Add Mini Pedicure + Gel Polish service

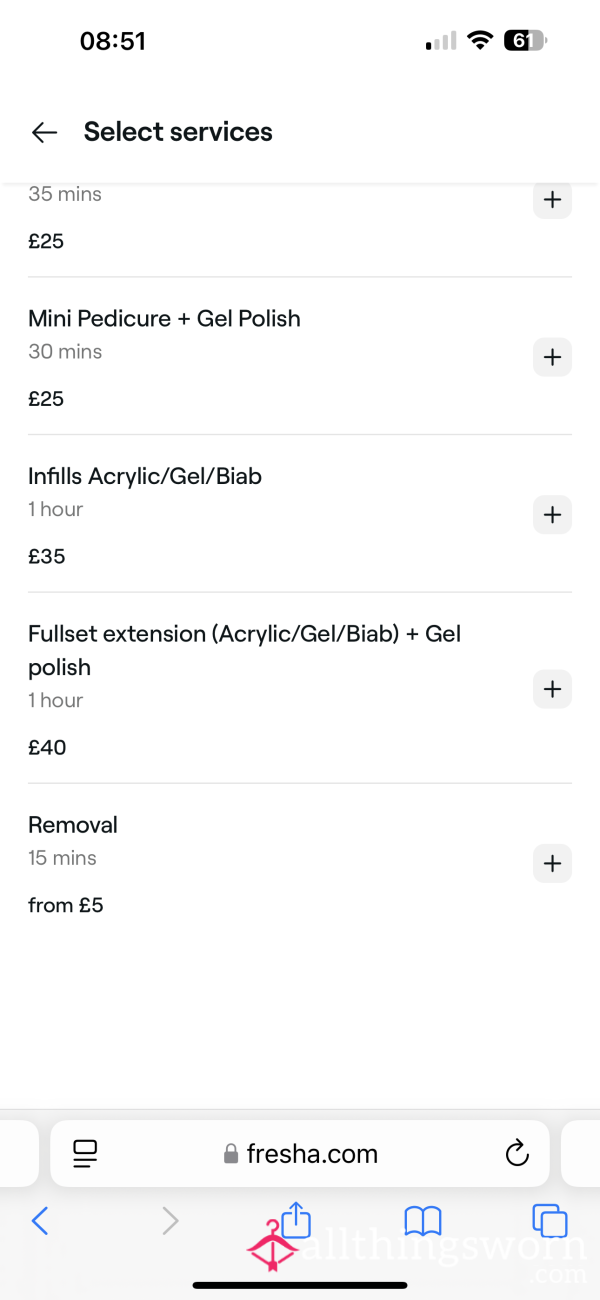point(552,357)
